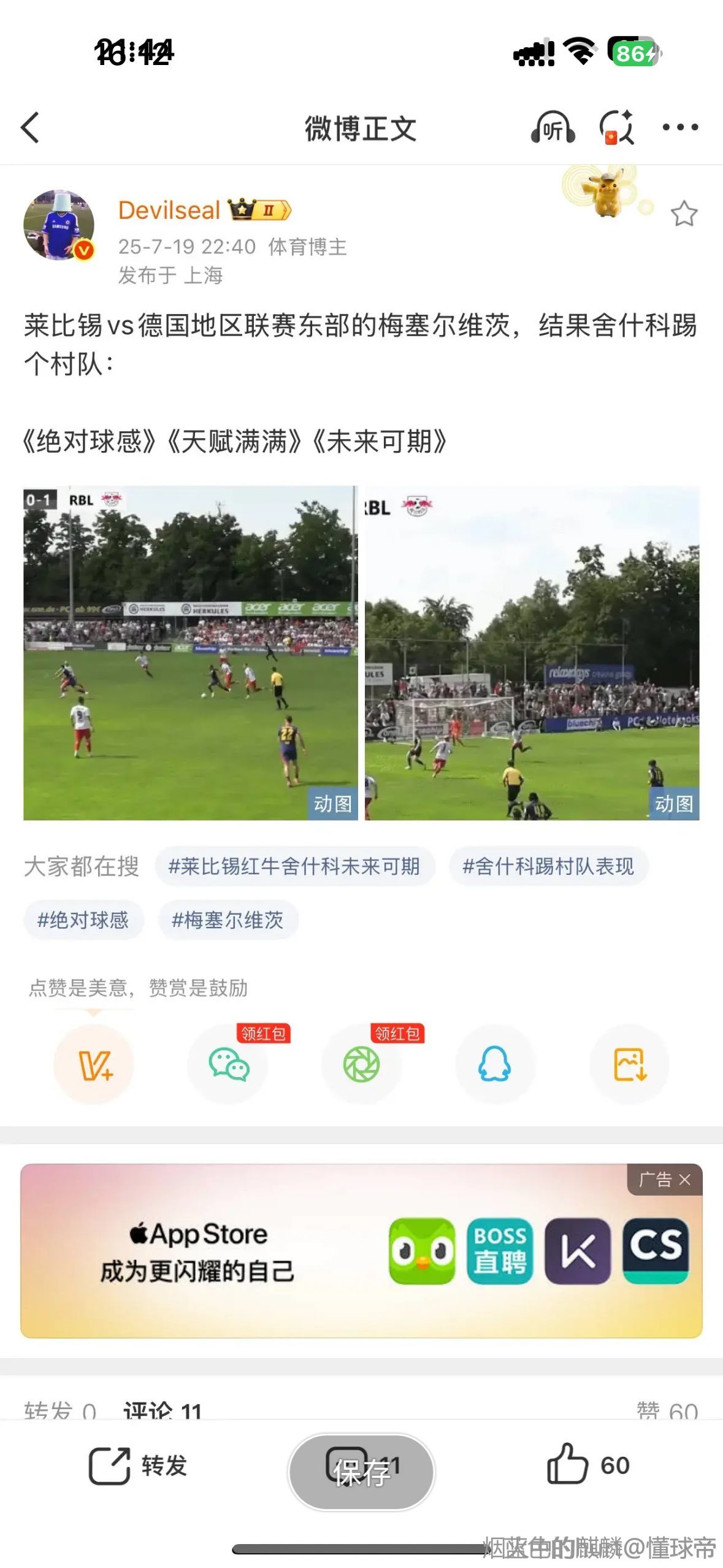Select the #梅塞尔维茨 chip
The width and height of the screenshot is (723, 1568).
228,920
